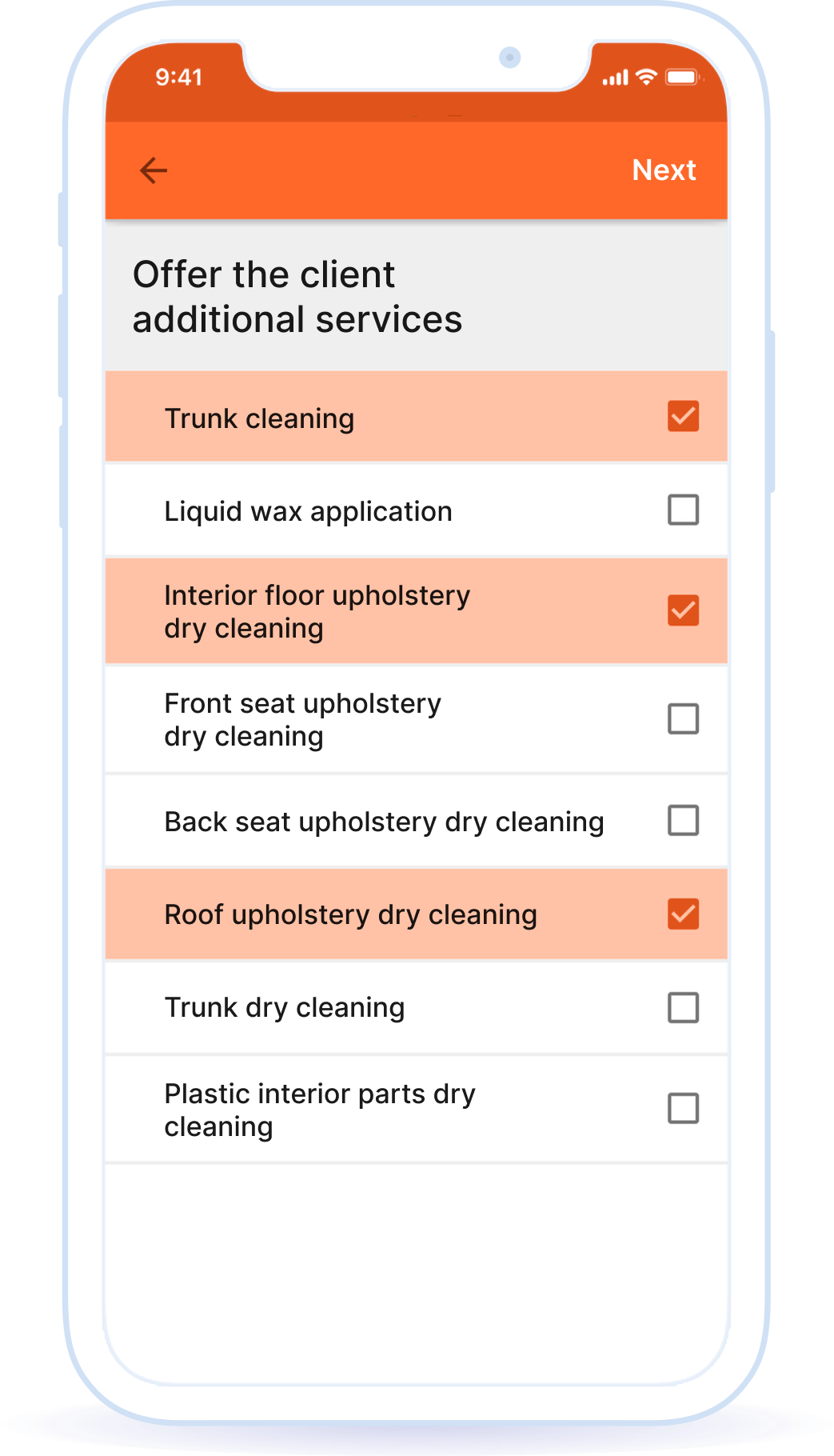
Task: Enable Back seat upholstery dry cleaning
Action: coord(684,820)
